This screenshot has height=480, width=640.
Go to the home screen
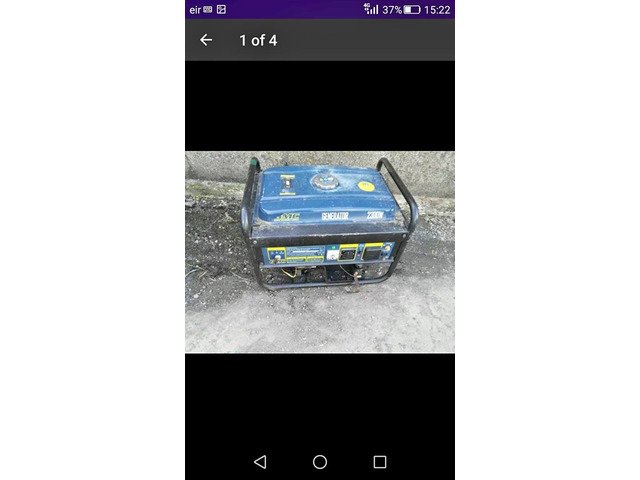point(320,462)
